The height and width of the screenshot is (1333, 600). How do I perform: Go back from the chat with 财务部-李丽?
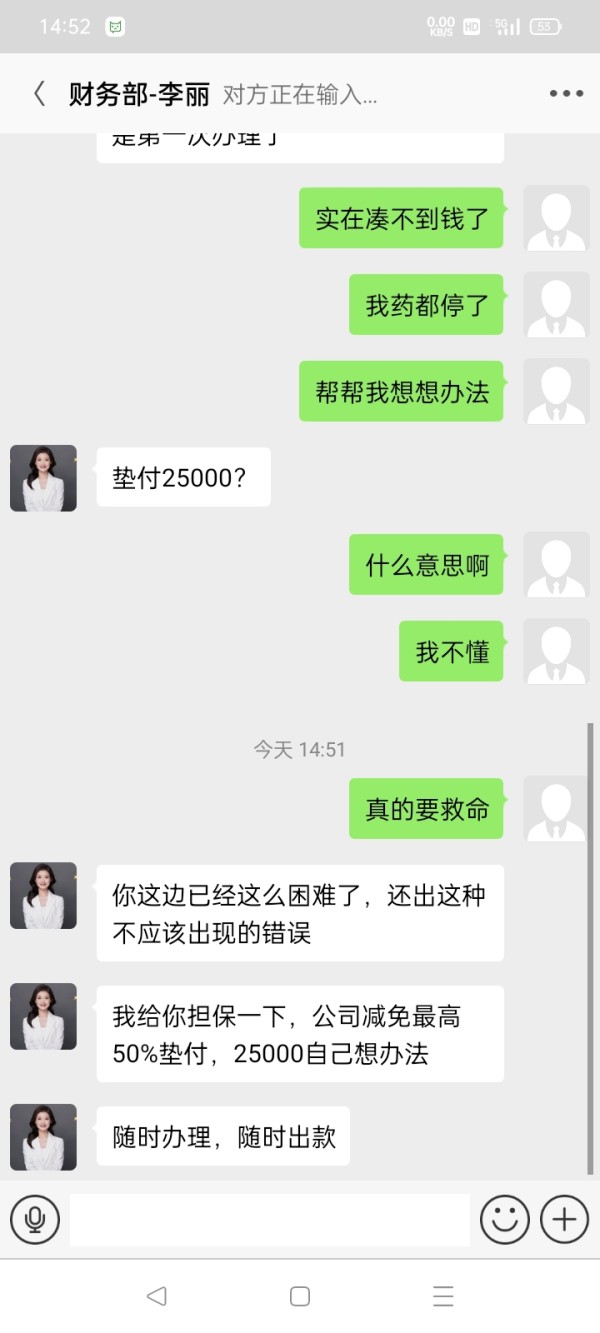pyautogui.click(x=39, y=94)
